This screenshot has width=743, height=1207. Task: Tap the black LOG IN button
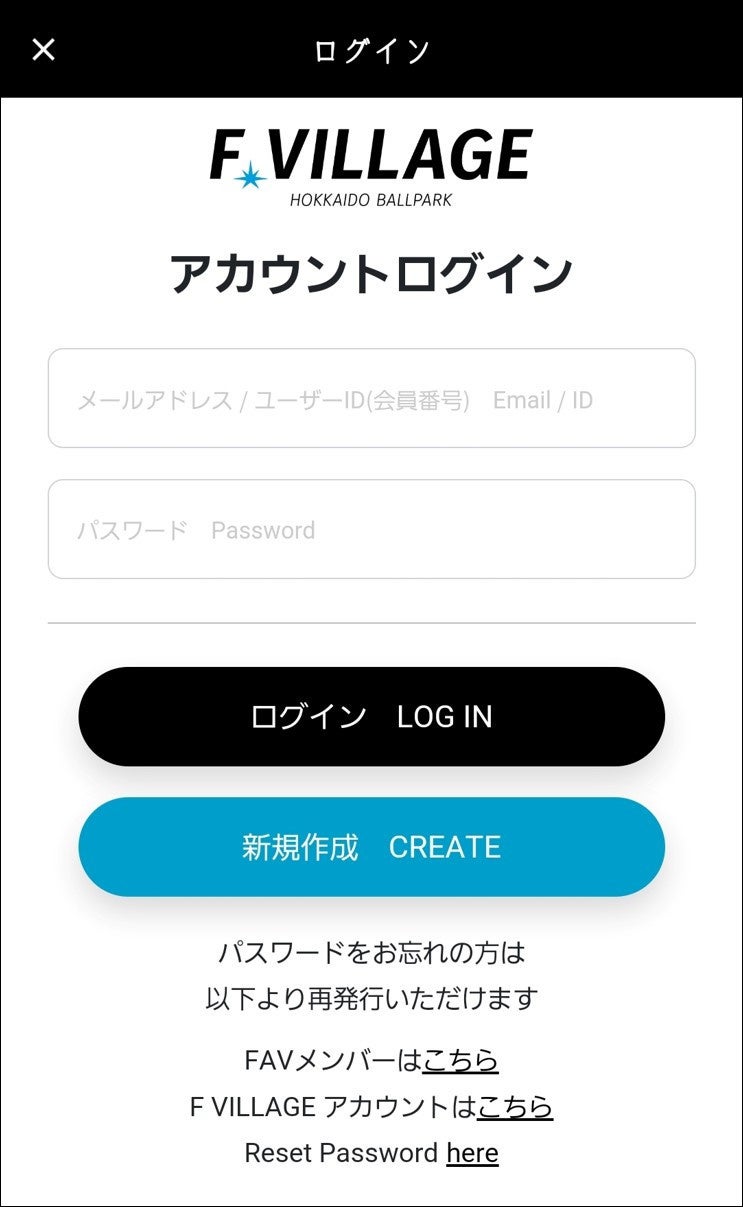point(371,716)
